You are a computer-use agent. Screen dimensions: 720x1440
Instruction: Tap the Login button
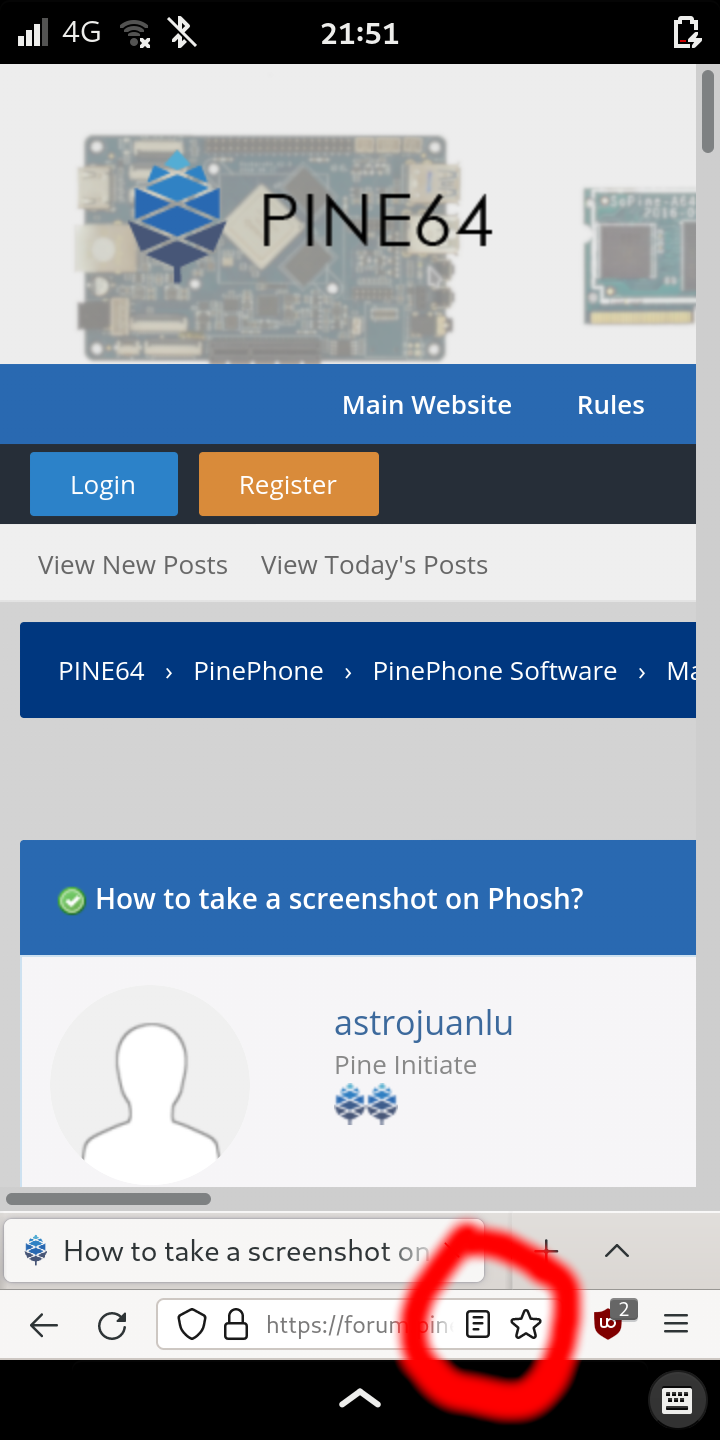103,485
